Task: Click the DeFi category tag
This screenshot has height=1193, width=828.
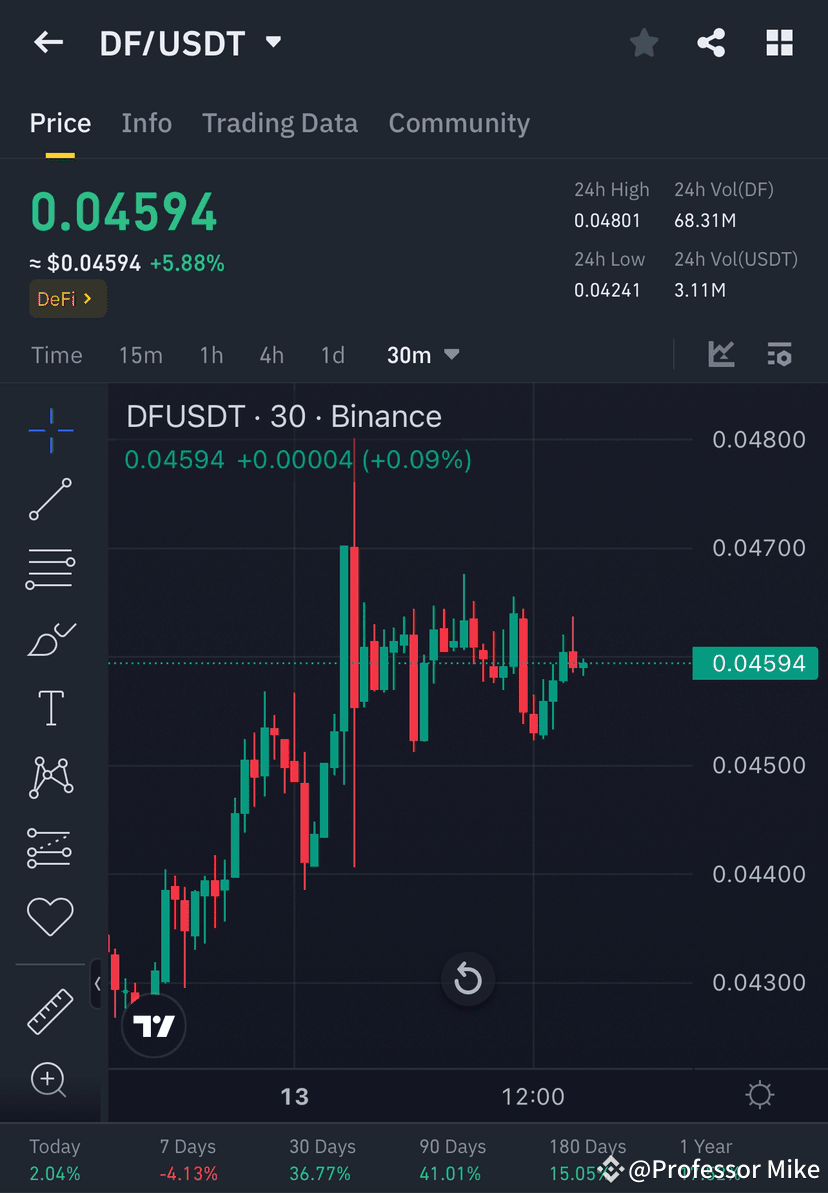Action: pos(67,298)
